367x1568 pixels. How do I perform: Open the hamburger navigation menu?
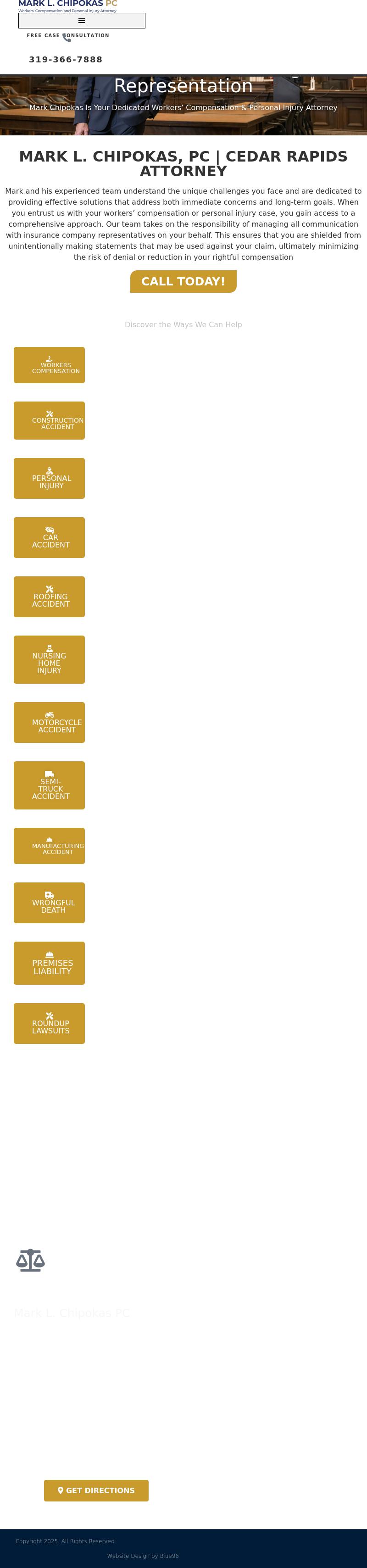(x=82, y=21)
